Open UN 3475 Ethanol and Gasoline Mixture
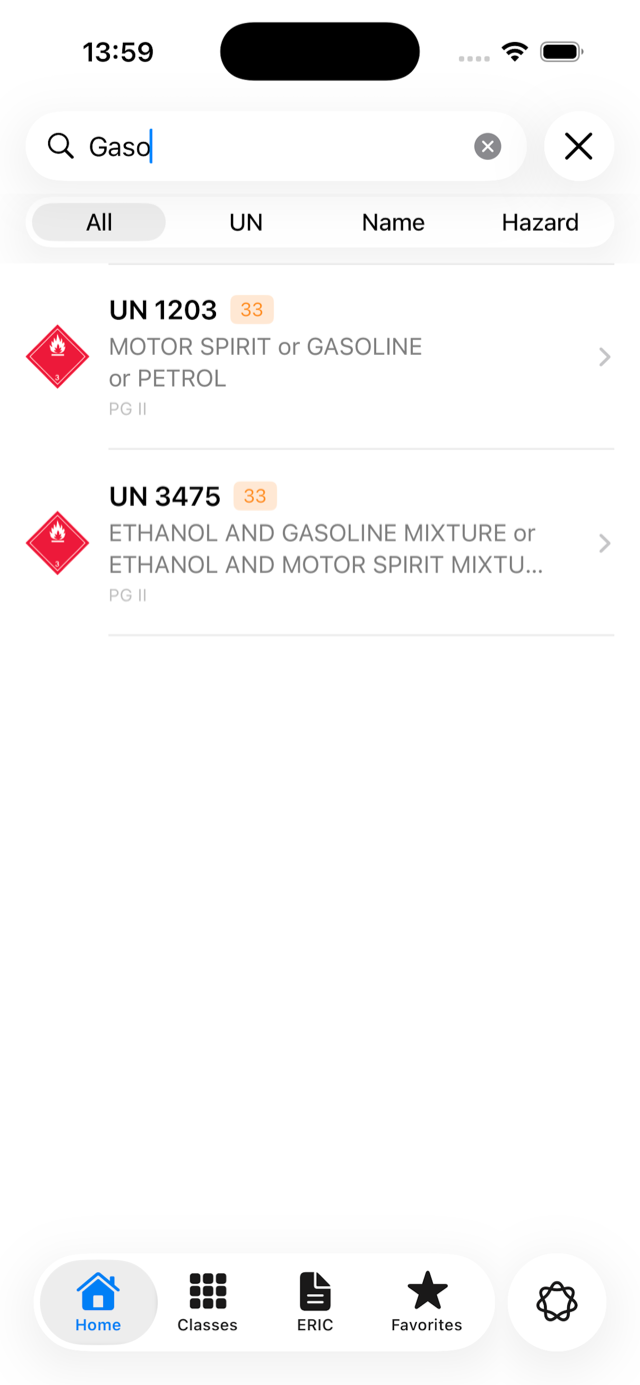 click(320, 543)
